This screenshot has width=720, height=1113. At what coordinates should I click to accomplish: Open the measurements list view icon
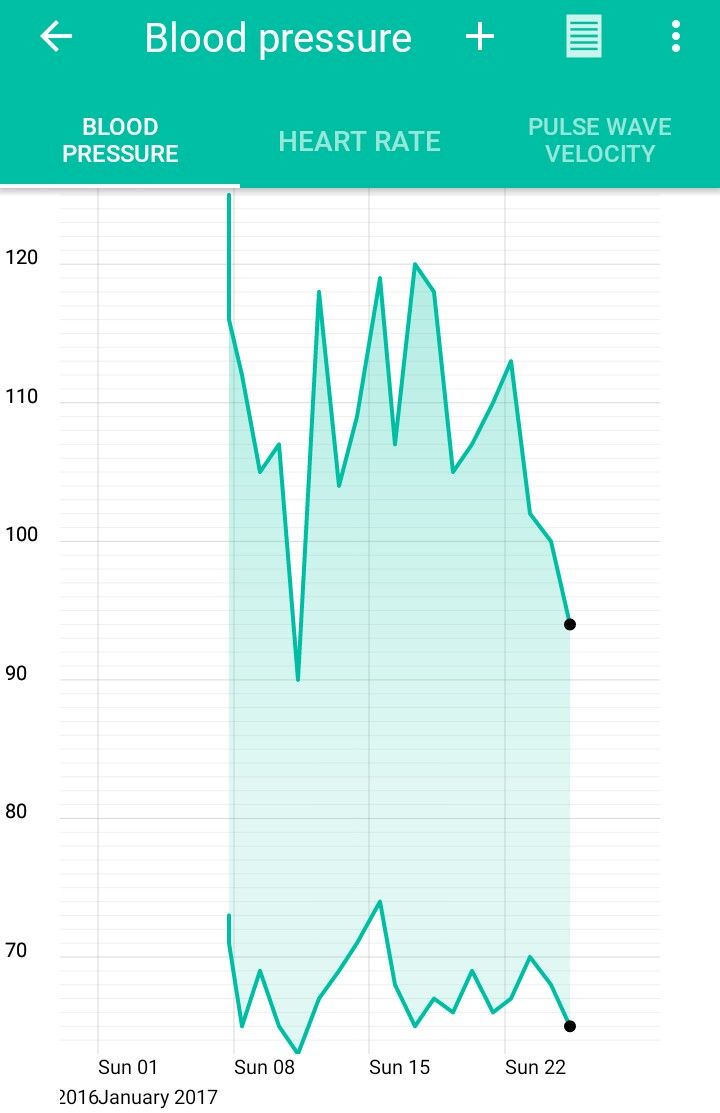click(x=584, y=38)
